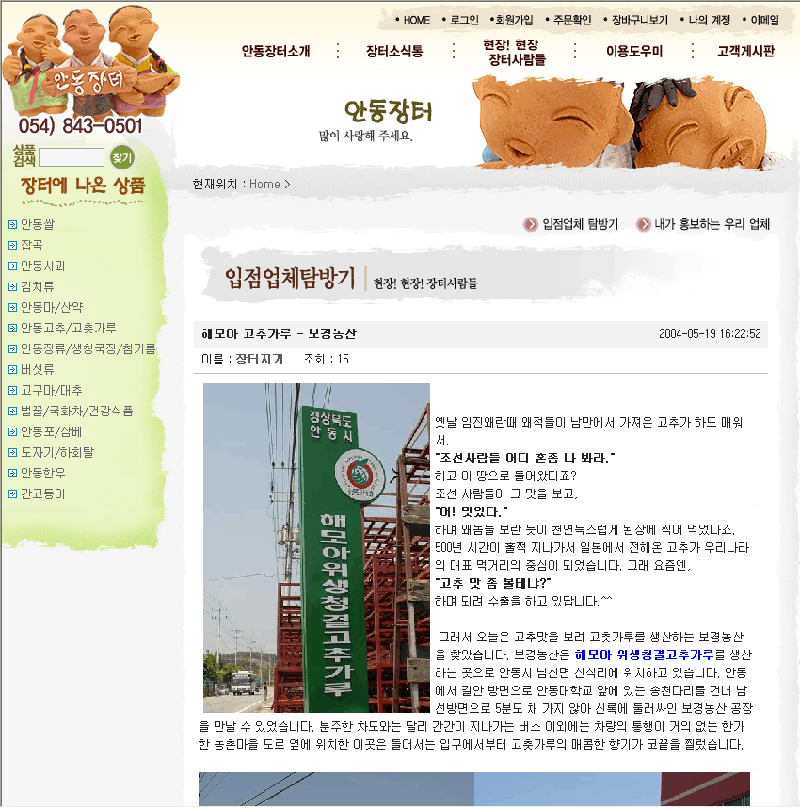Open 안동장터소개 in the main navigation
This screenshot has width=800, height=808.
click(276, 51)
